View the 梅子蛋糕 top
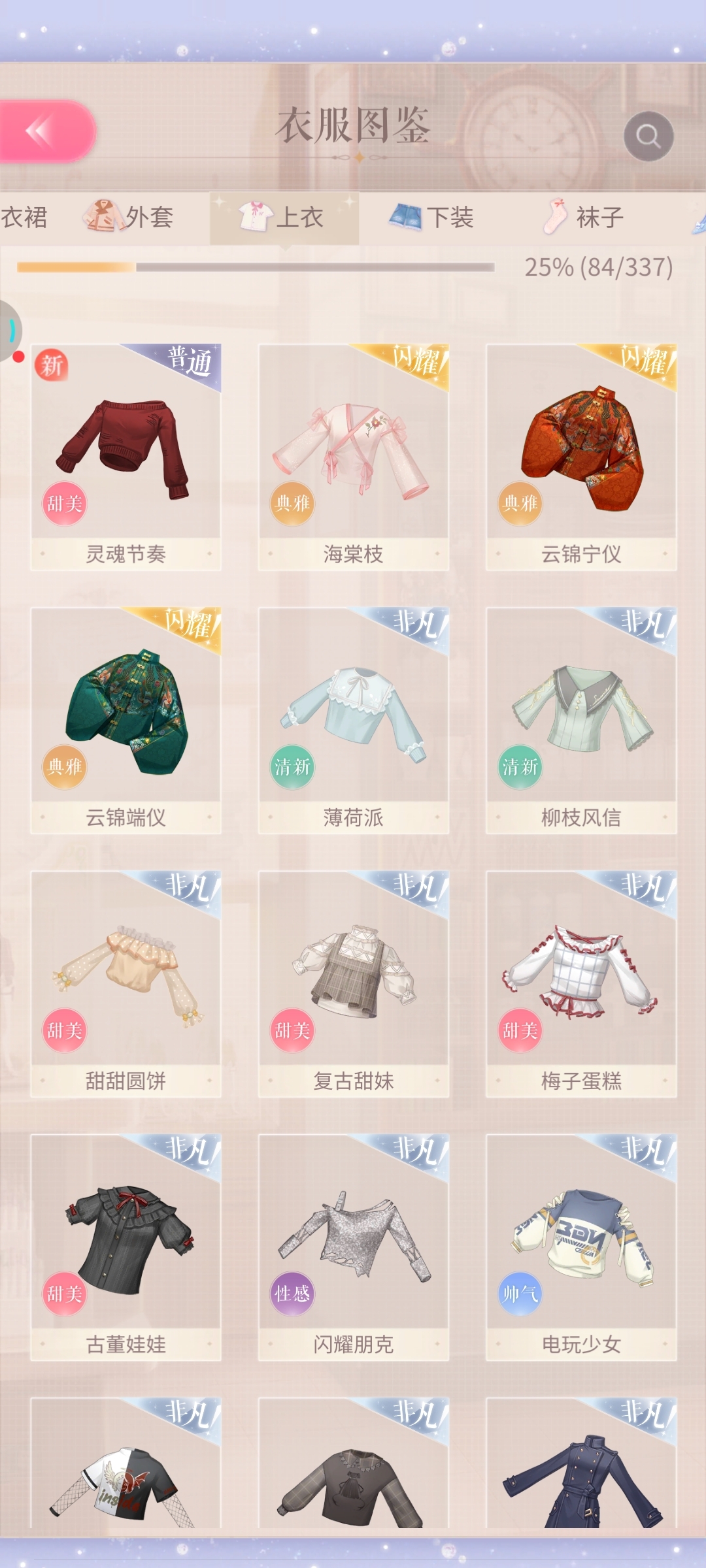The width and height of the screenshot is (706, 1568). point(581,983)
